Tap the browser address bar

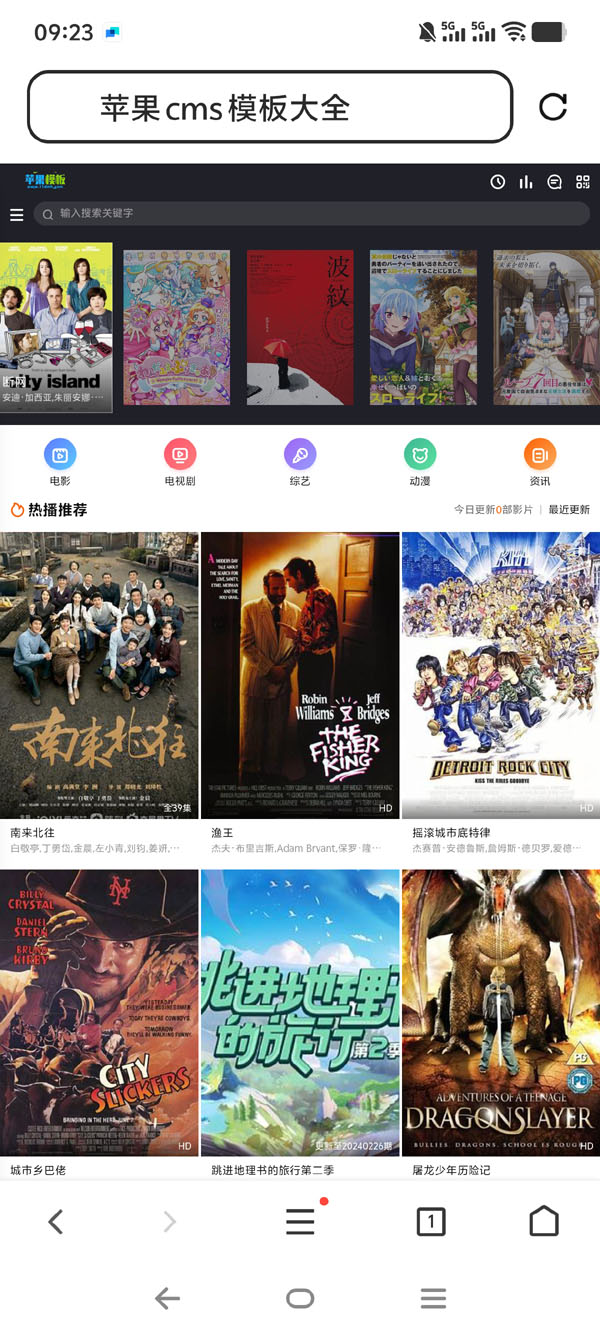coord(270,107)
